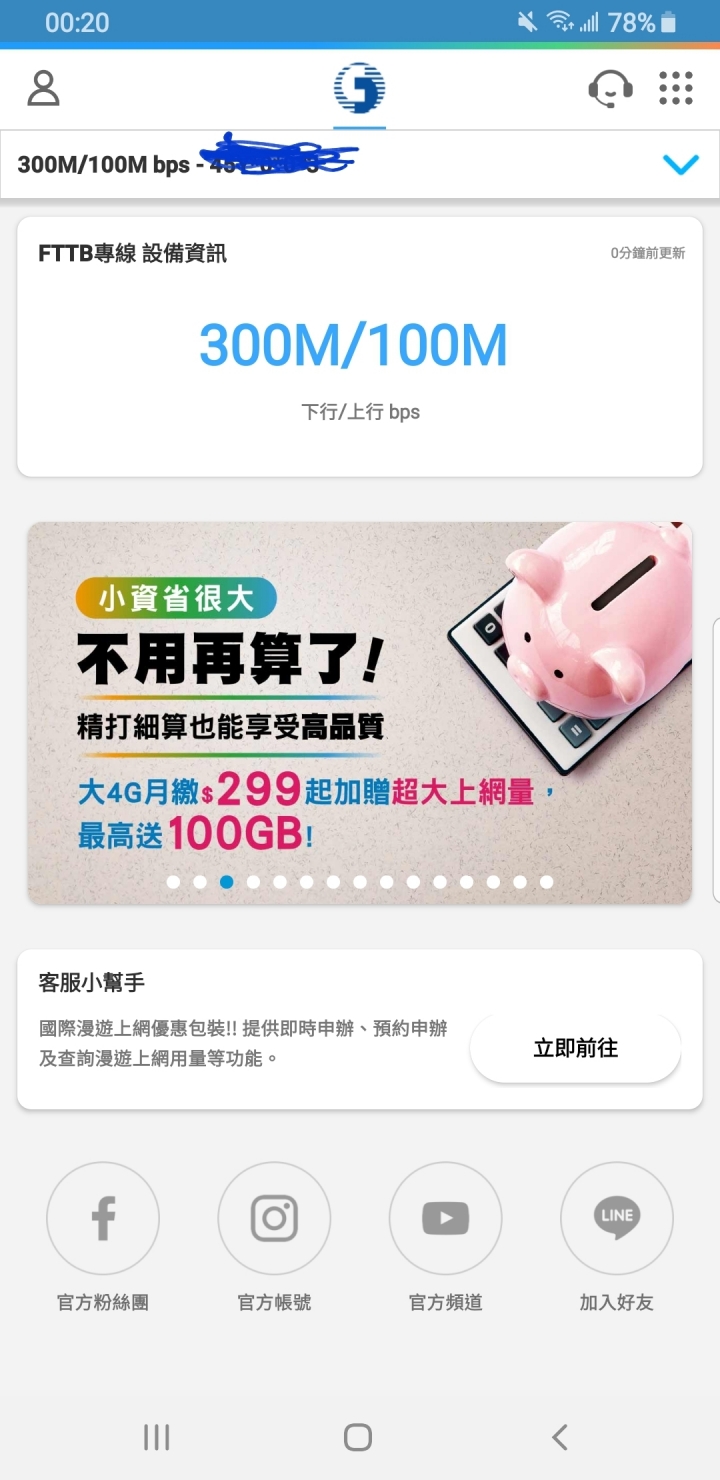Open the customer service headset icon
Image resolution: width=720 pixels, height=1480 pixels.
(x=610, y=89)
